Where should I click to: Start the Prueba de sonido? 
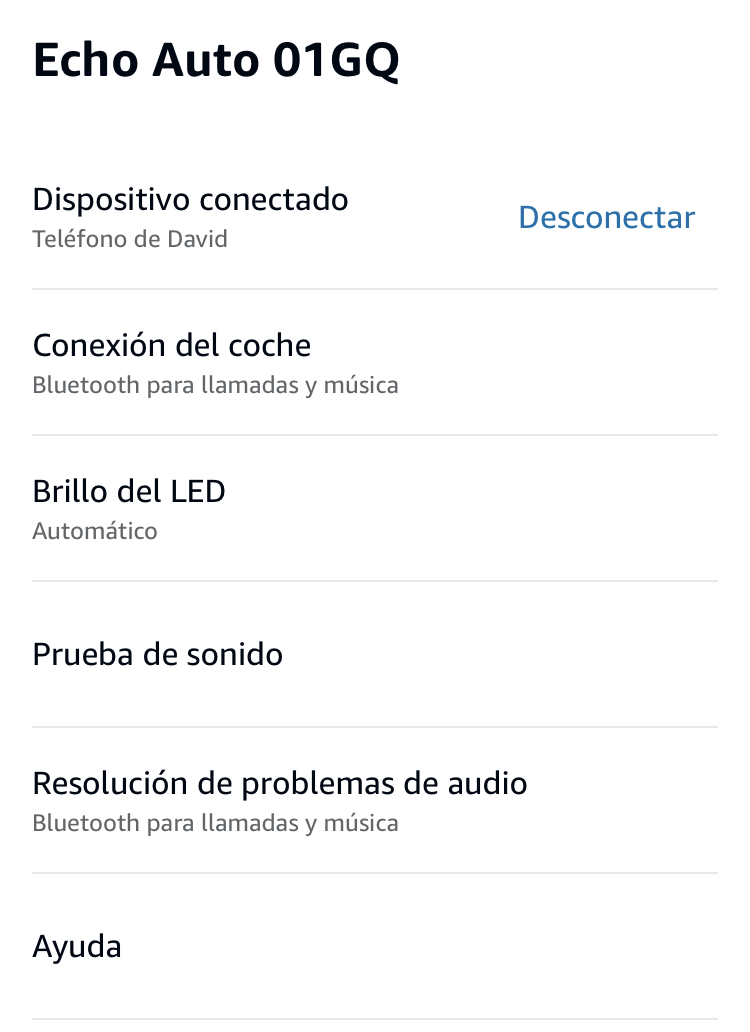[x=158, y=655]
